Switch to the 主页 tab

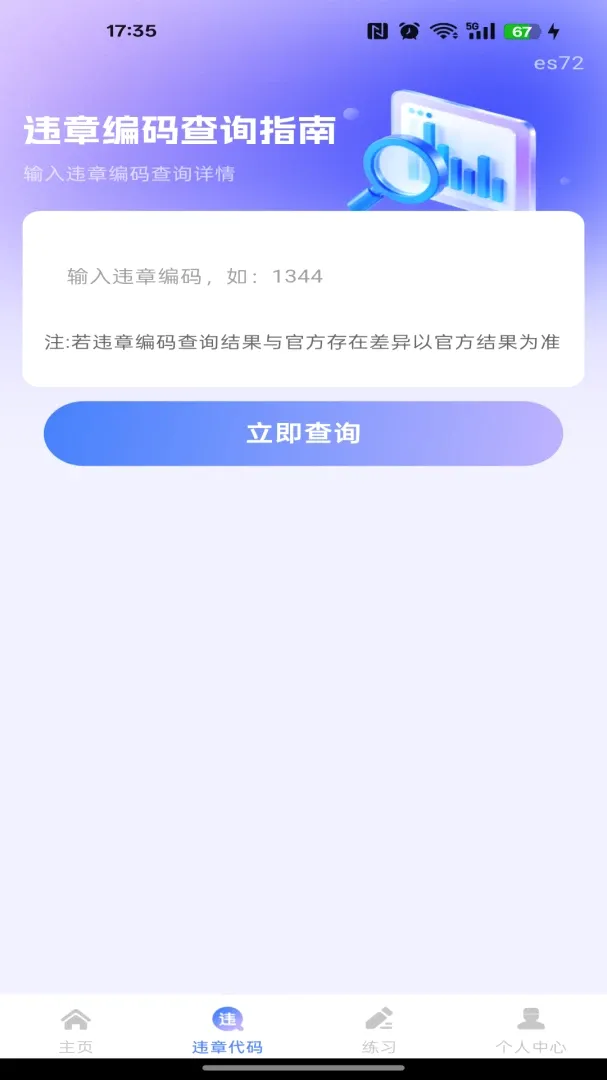coord(76,1030)
